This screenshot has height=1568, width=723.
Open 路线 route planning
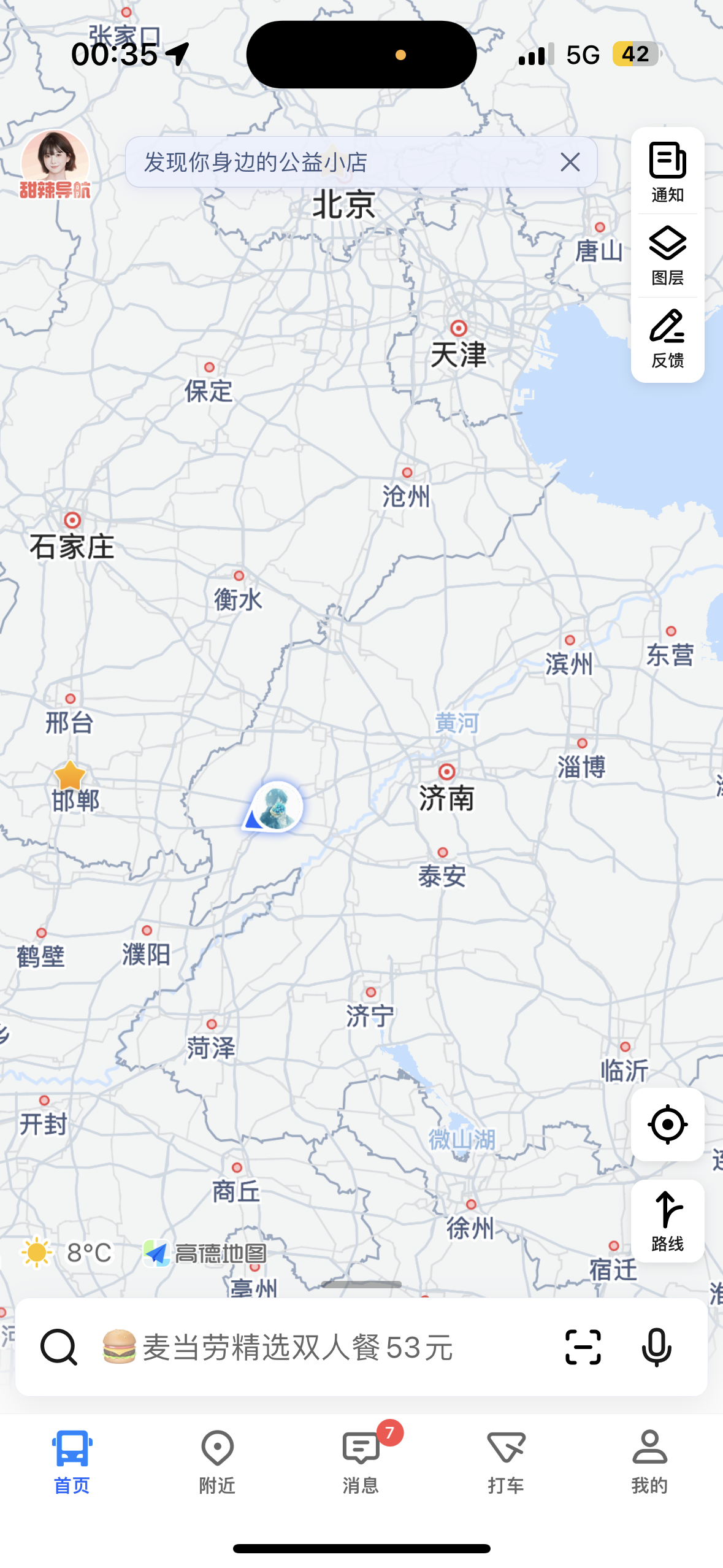tap(667, 1221)
